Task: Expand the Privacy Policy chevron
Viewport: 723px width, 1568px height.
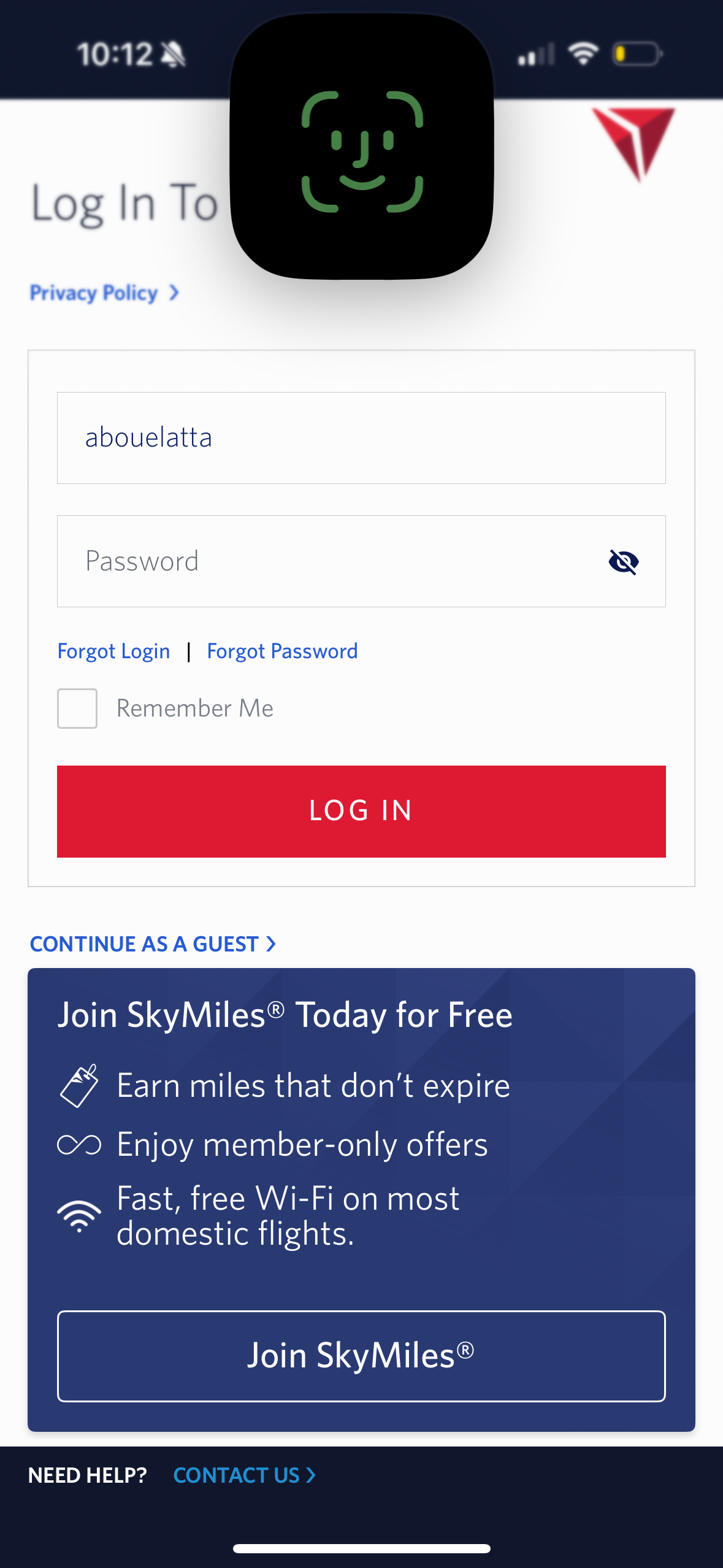Action: coord(174,293)
